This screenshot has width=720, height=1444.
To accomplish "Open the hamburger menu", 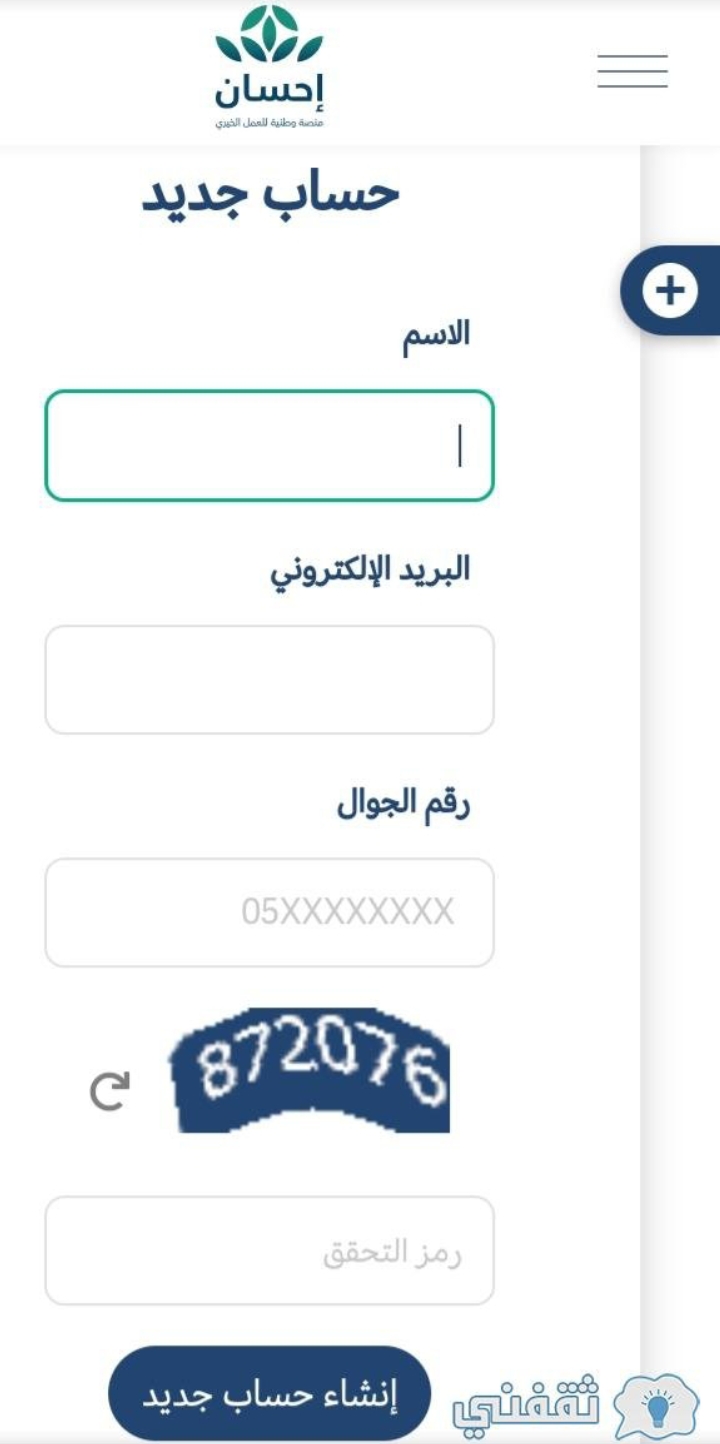I will 632,71.
